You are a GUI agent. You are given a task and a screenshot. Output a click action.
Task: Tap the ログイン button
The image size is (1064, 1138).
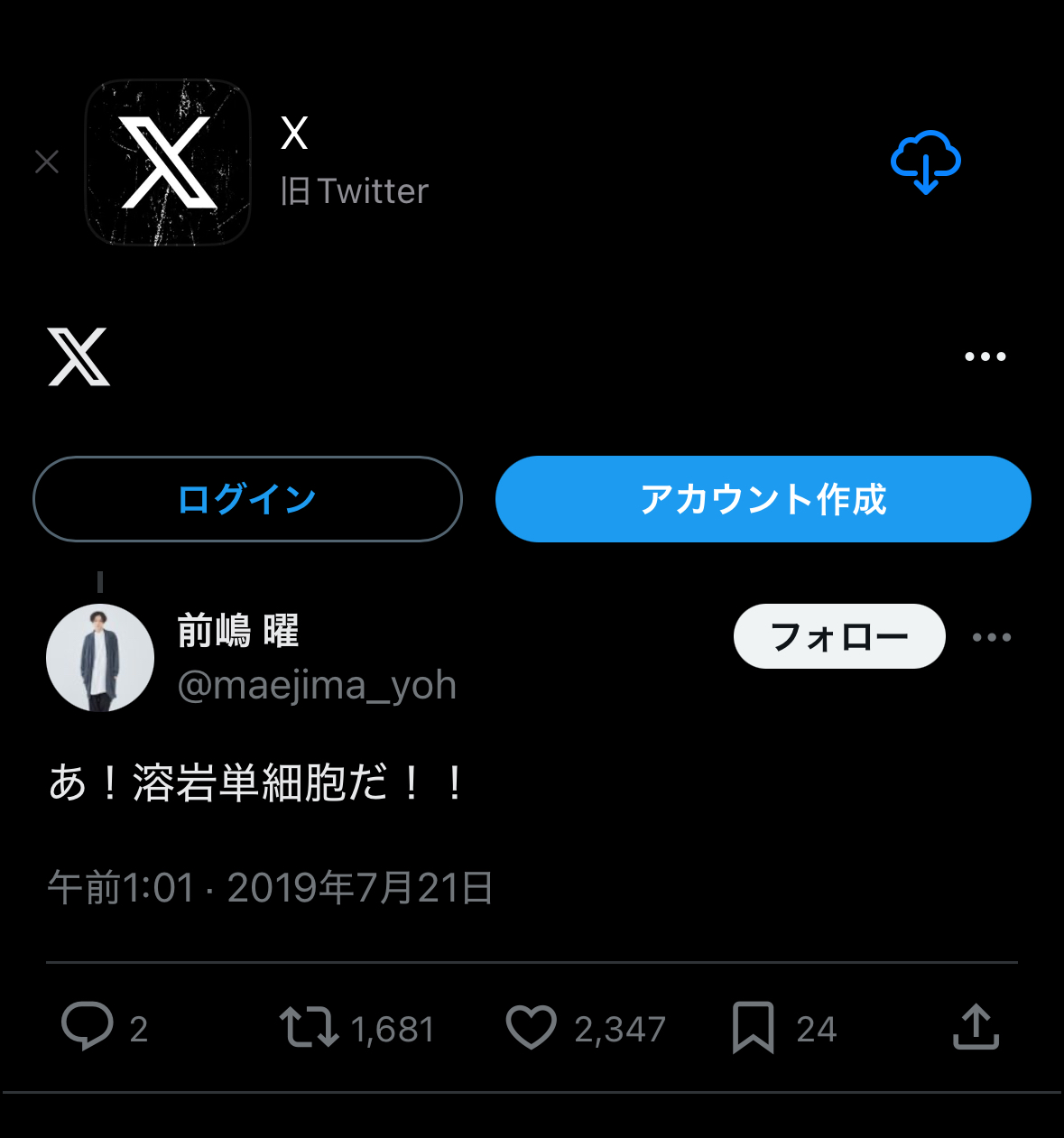(x=247, y=499)
